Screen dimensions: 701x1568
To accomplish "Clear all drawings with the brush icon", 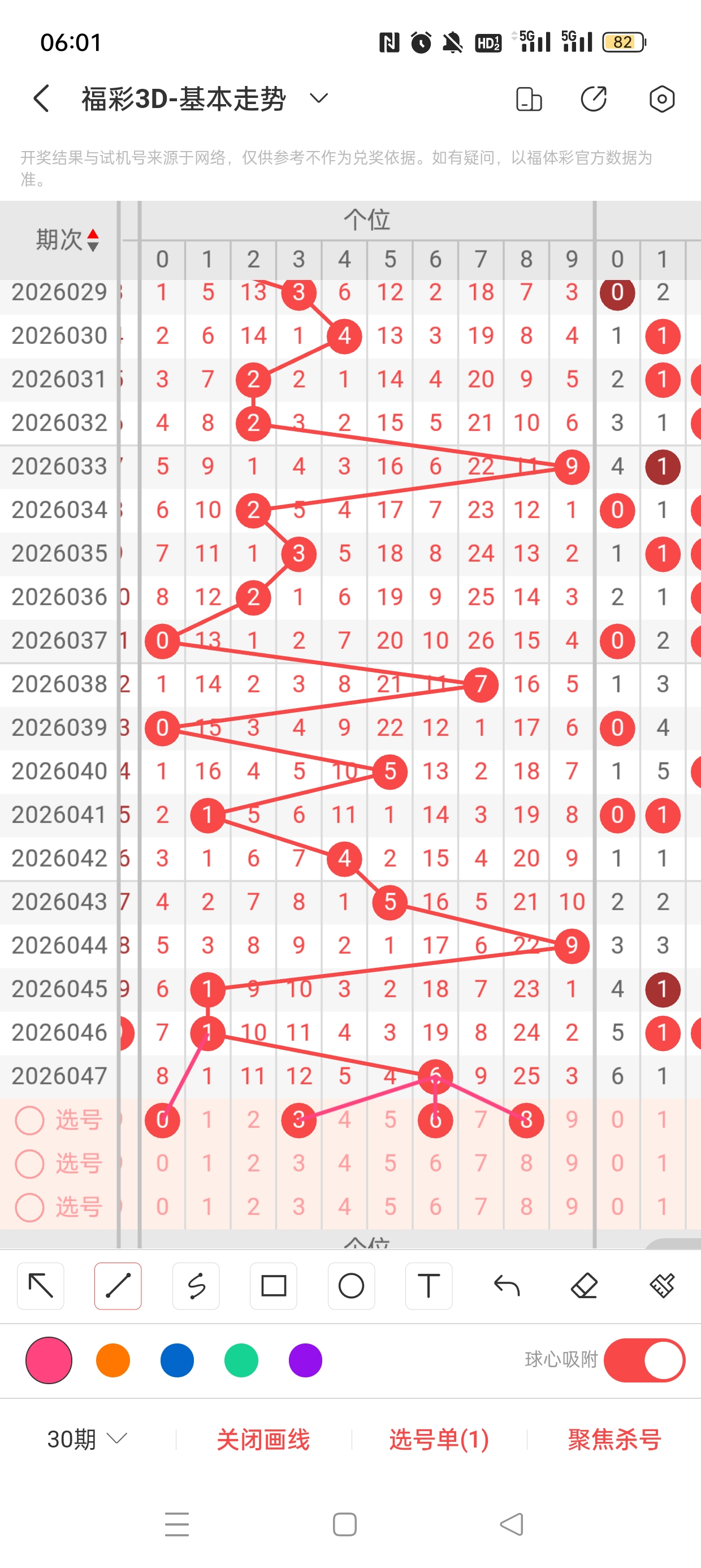I will [661, 1286].
